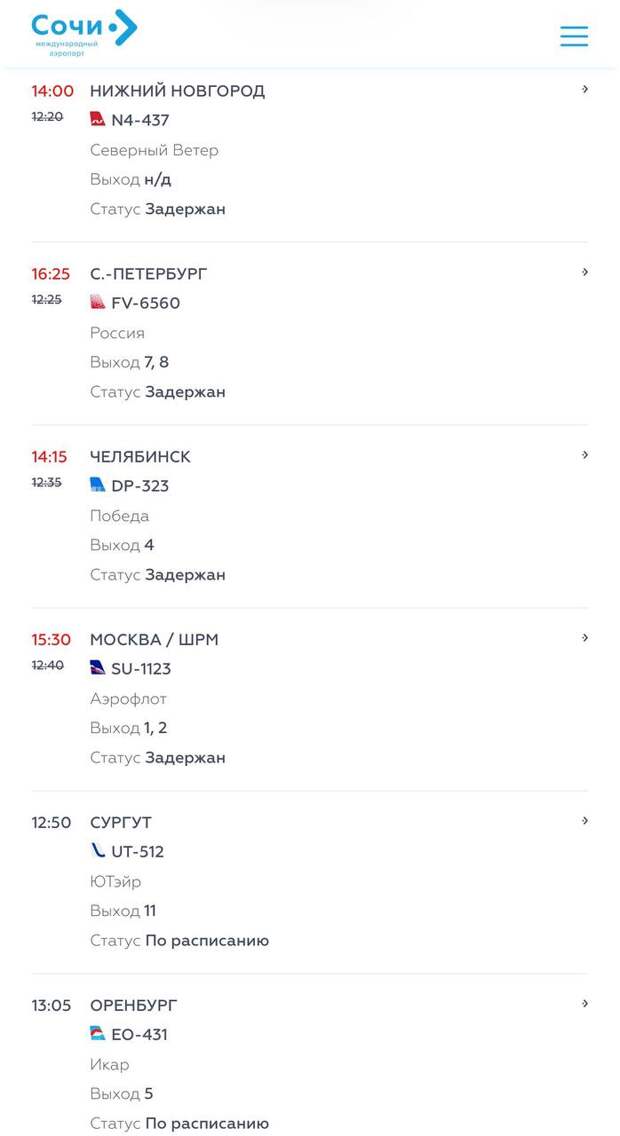This screenshot has width=620, height=1136.
Task: Open Nizhny Novgorod flight N4-437 details
Action: tap(585, 90)
